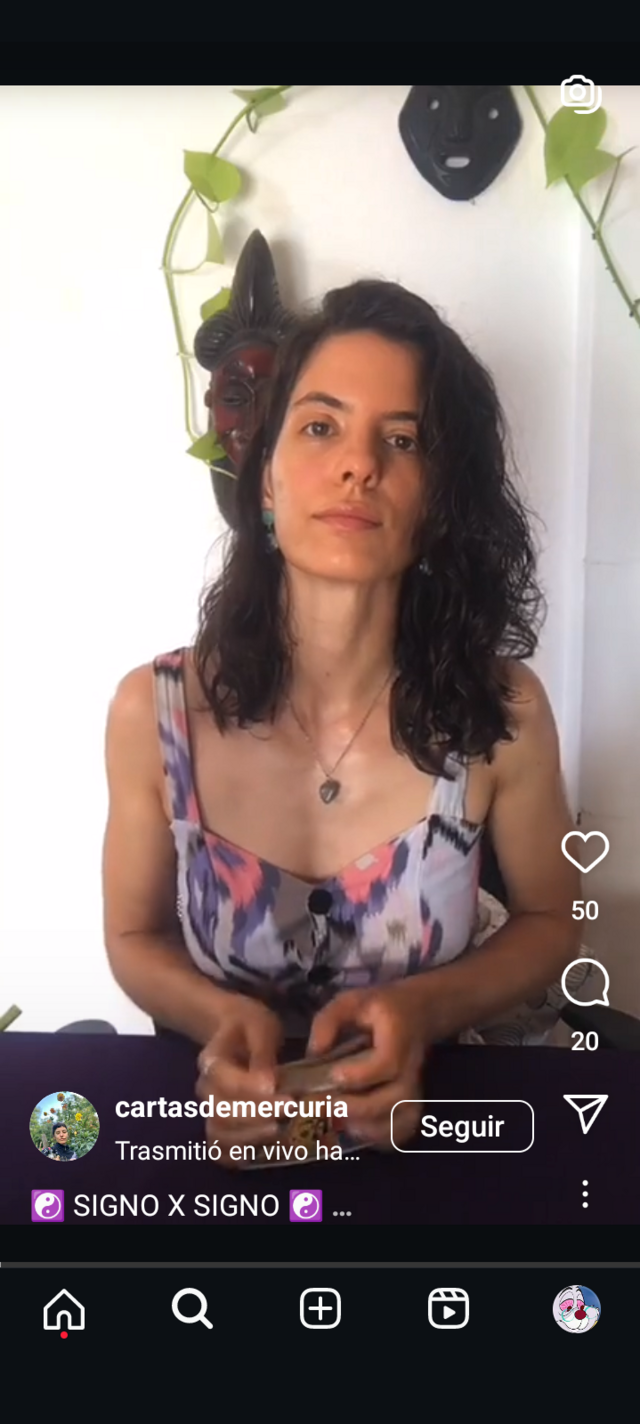
Task: Create a new post with the plus tab
Action: (320, 1309)
